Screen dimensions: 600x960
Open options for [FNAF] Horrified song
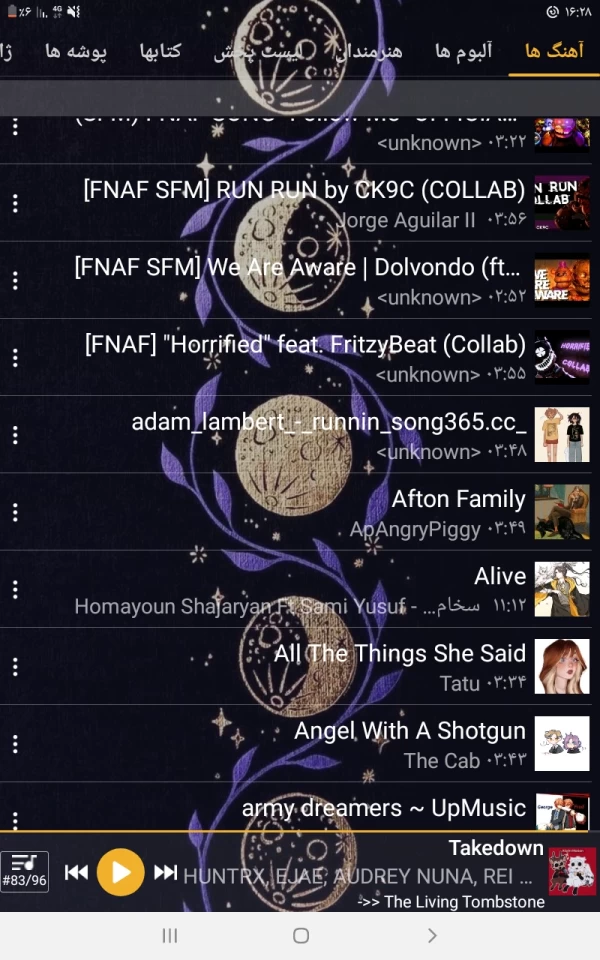click(15, 357)
